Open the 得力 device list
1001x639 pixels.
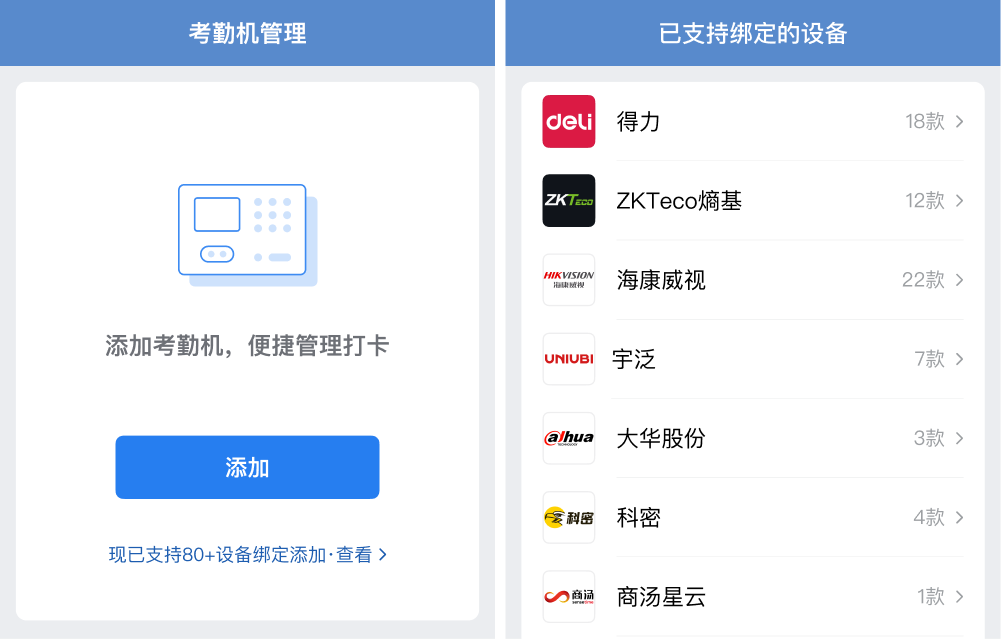[x=752, y=122]
